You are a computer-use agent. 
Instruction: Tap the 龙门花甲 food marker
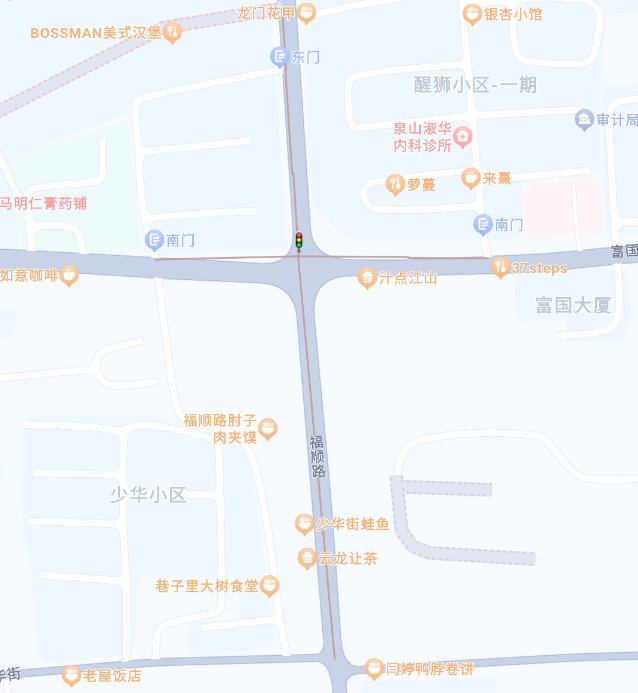(307, 13)
